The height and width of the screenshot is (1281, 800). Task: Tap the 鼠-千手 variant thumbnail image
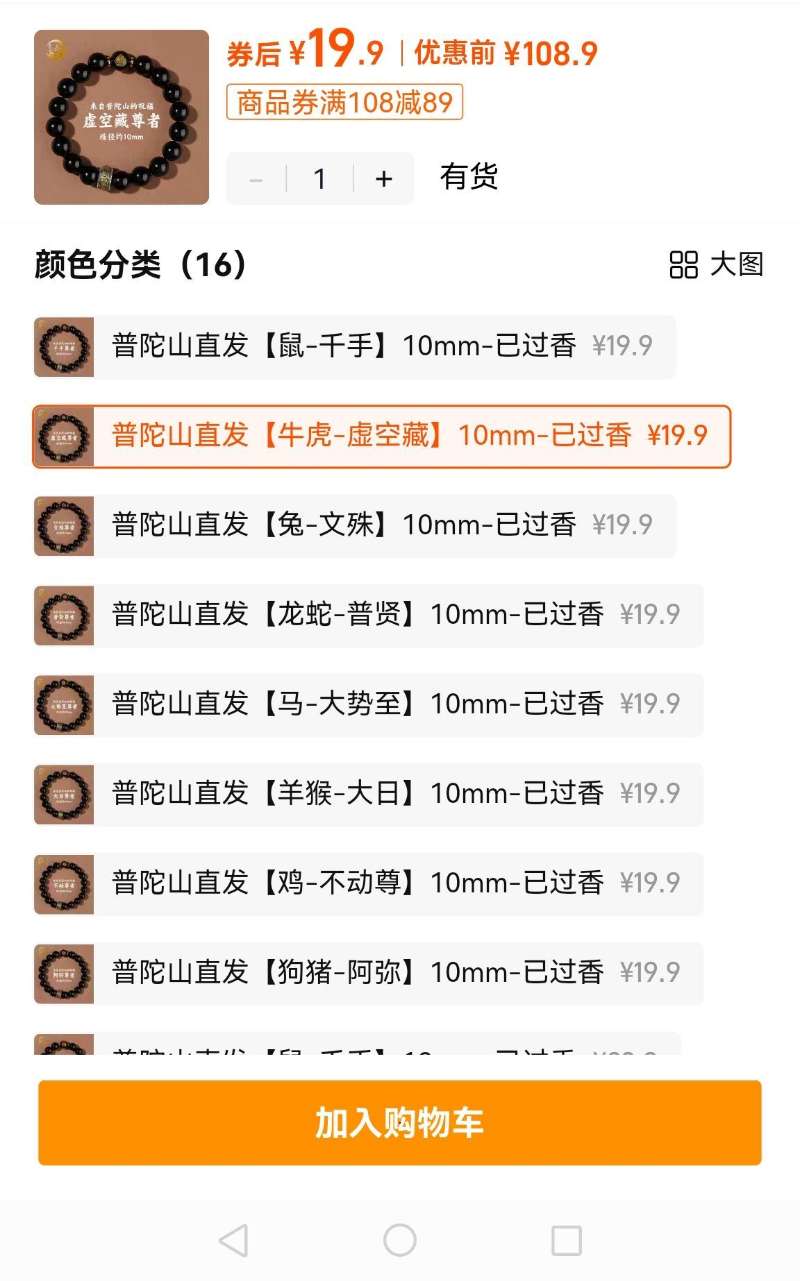pyautogui.click(x=64, y=347)
